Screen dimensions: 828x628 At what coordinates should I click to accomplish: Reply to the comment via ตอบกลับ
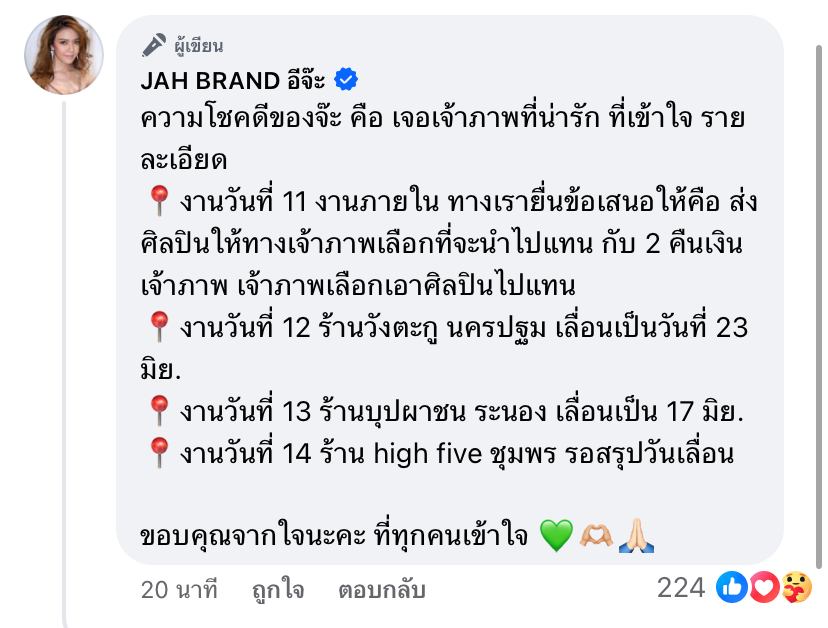coord(382,590)
